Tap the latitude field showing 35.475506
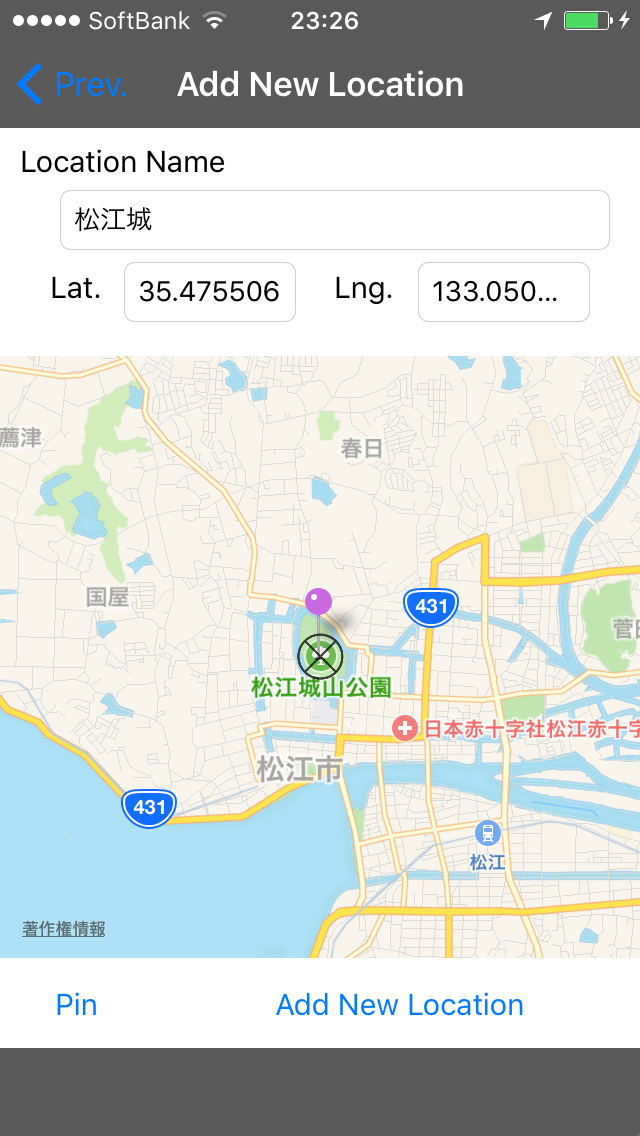Viewport: 640px width, 1136px height. (x=209, y=292)
